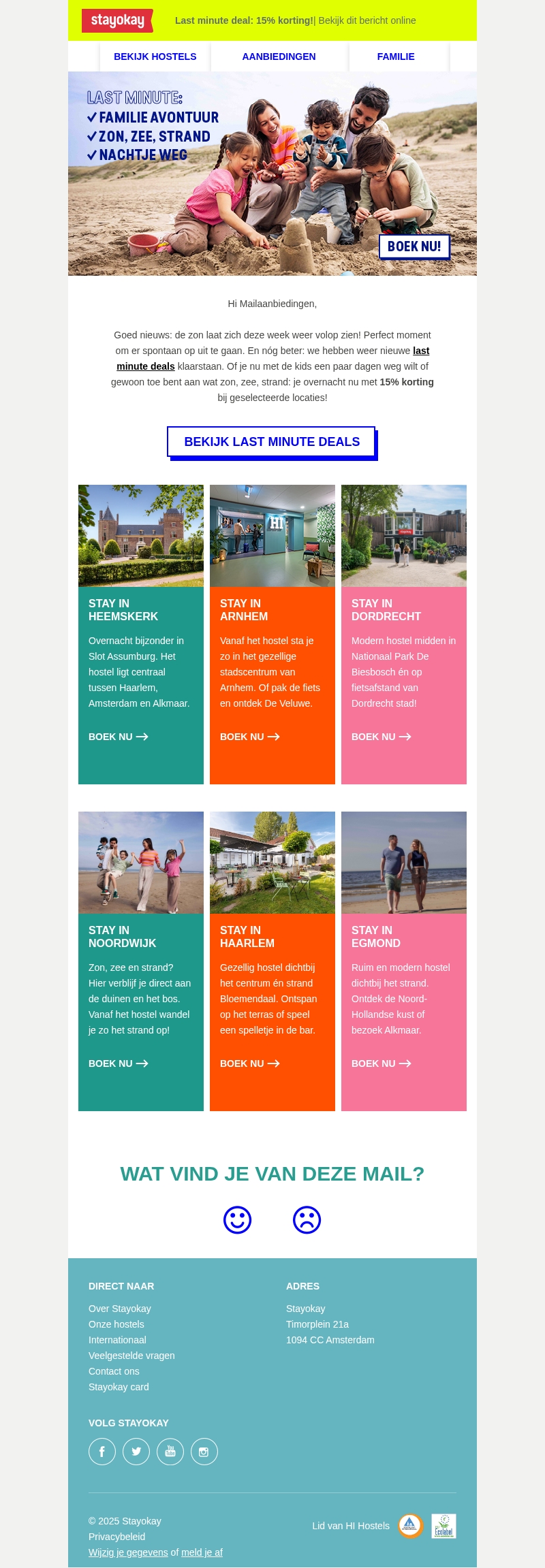545x1568 pixels.
Task: Follow the underlined 'last minute deals' link
Action: 420,351
